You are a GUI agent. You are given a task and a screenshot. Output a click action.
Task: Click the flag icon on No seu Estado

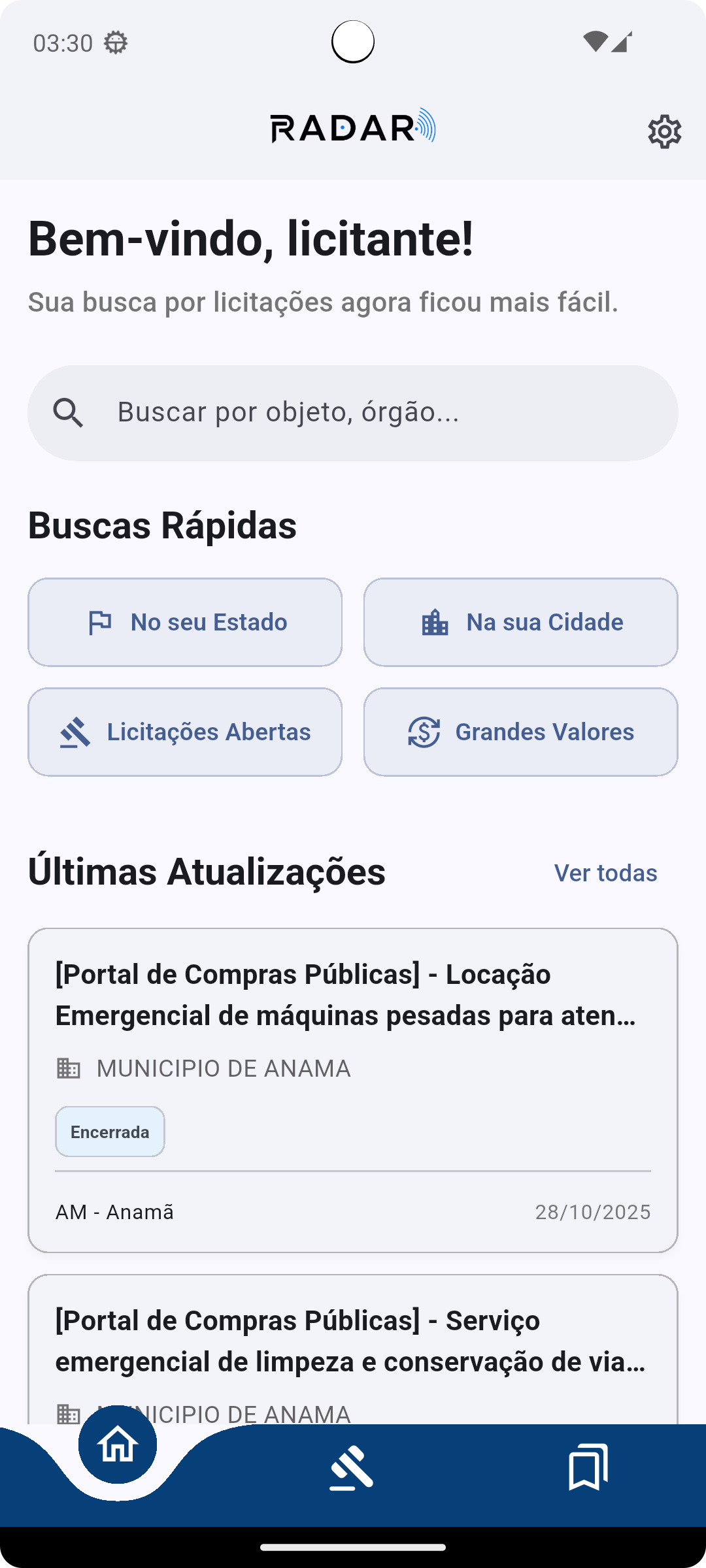tap(102, 622)
